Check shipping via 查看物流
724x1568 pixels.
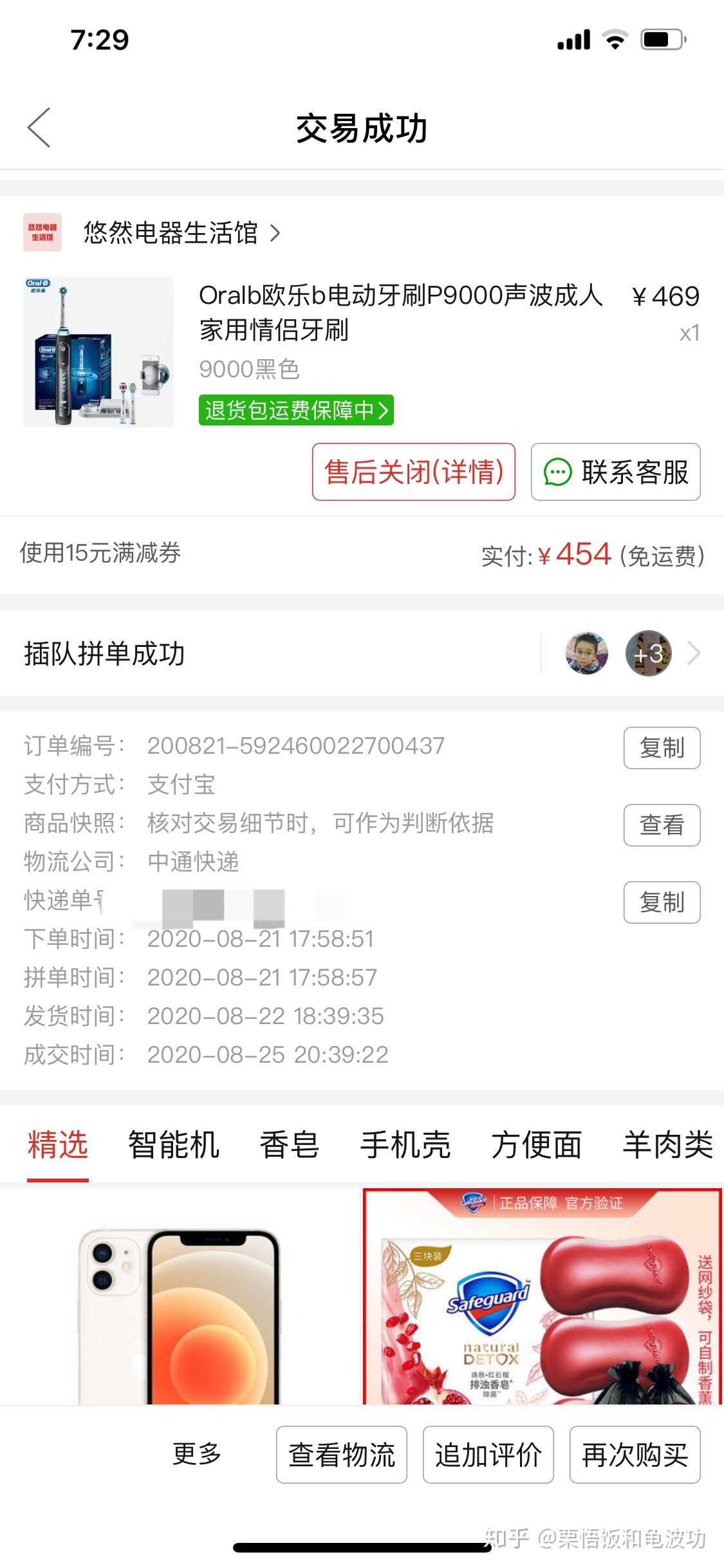pyautogui.click(x=342, y=1455)
